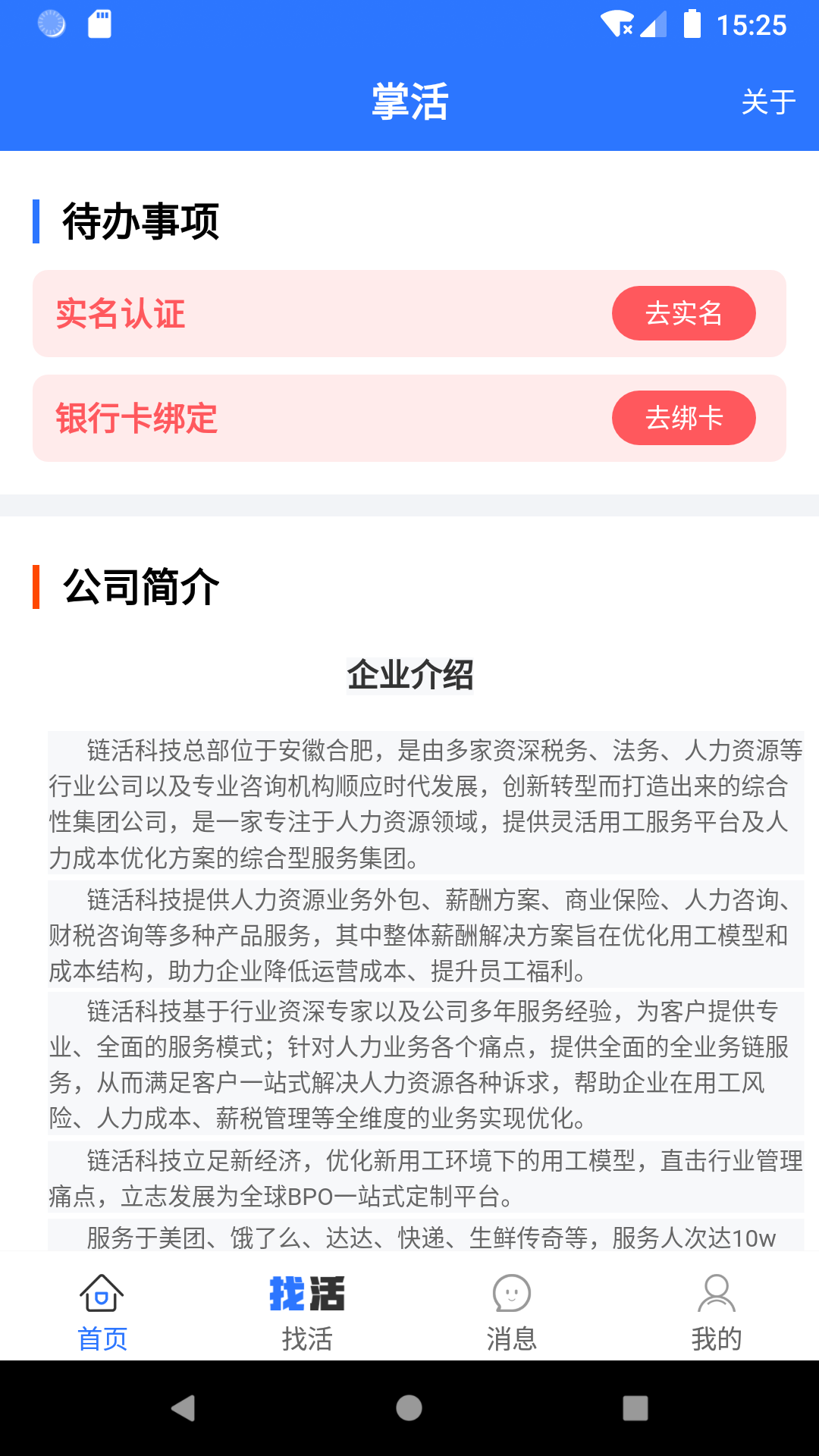Tap the house icon above 首页
The height and width of the screenshot is (1456, 819).
tap(101, 1292)
